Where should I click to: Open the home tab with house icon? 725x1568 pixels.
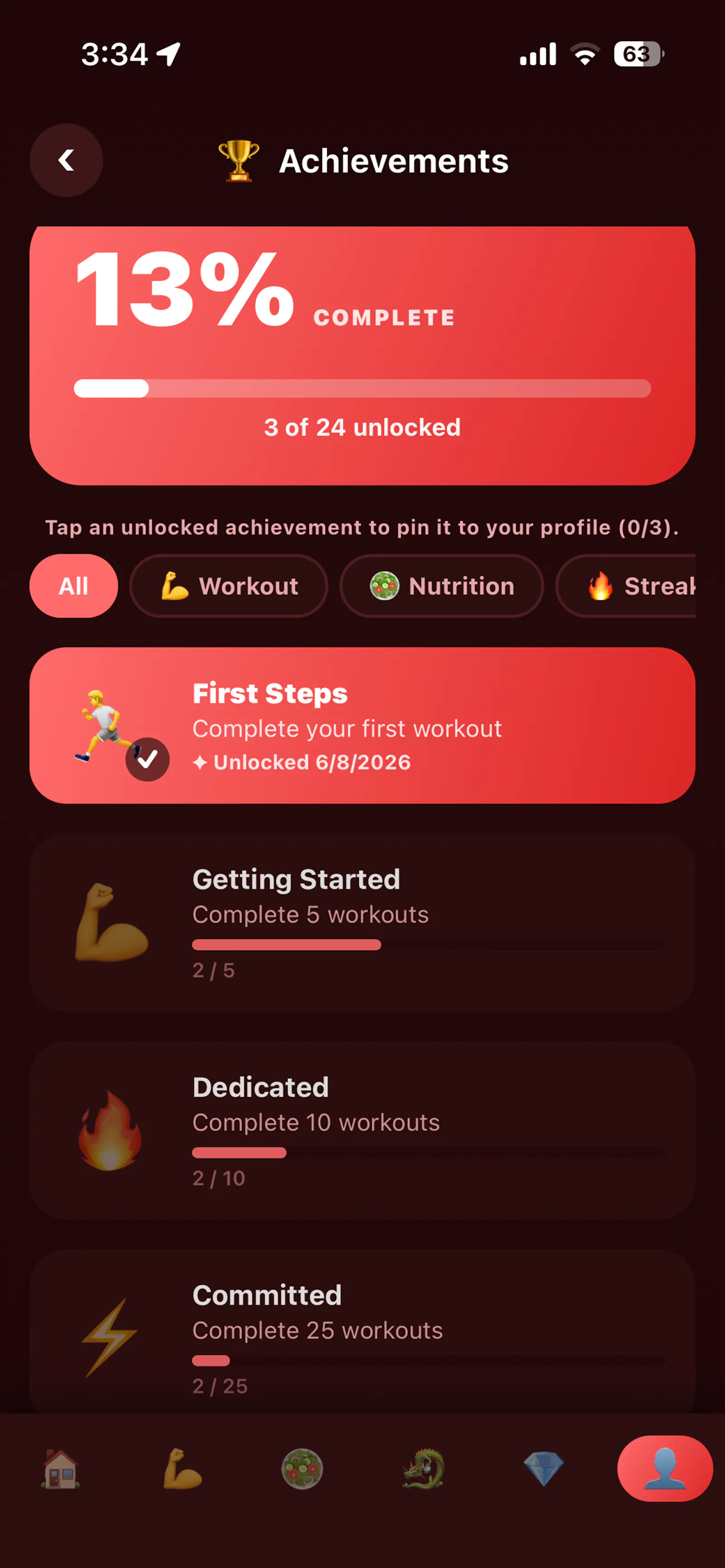pyautogui.click(x=60, y=1468)
